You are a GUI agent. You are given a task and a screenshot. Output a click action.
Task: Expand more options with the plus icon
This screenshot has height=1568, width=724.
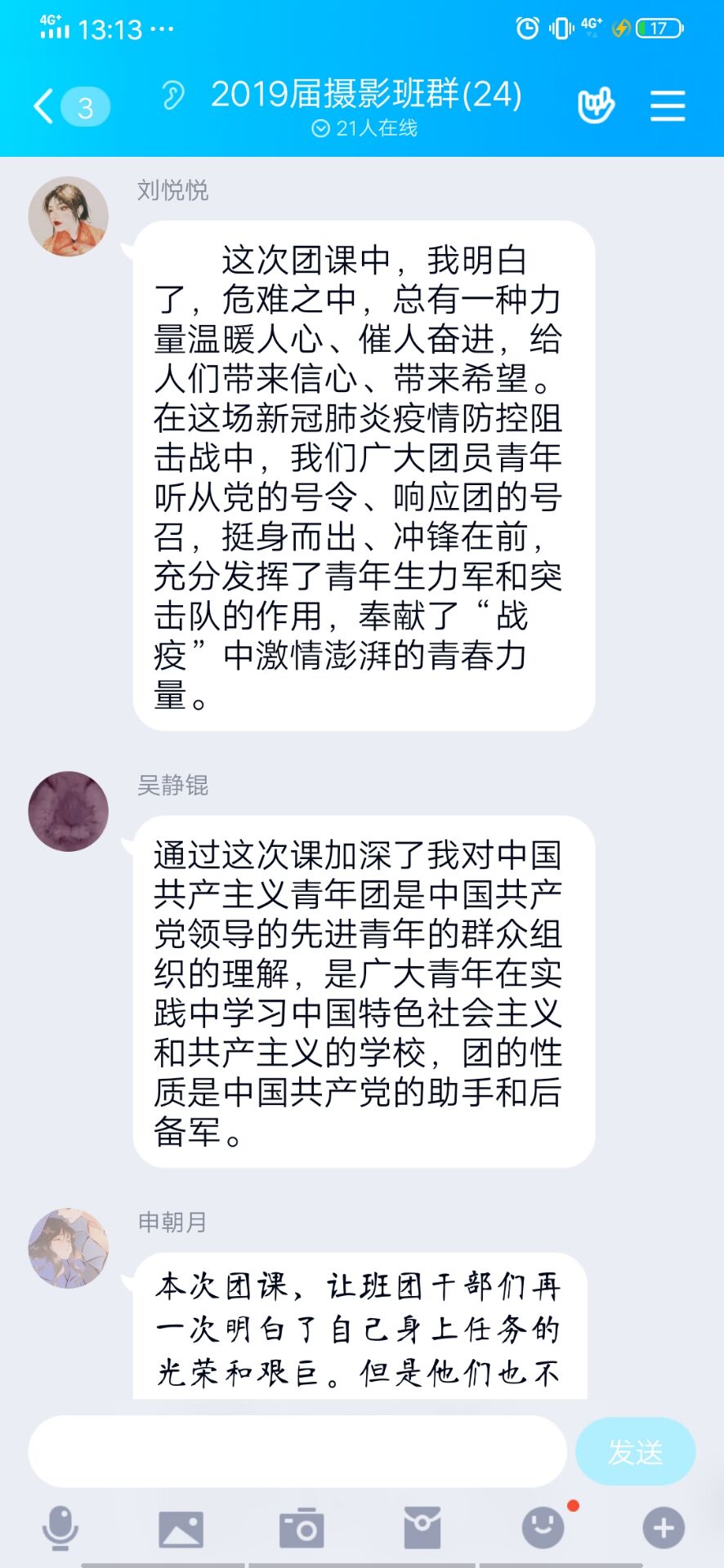(663, 1527)
